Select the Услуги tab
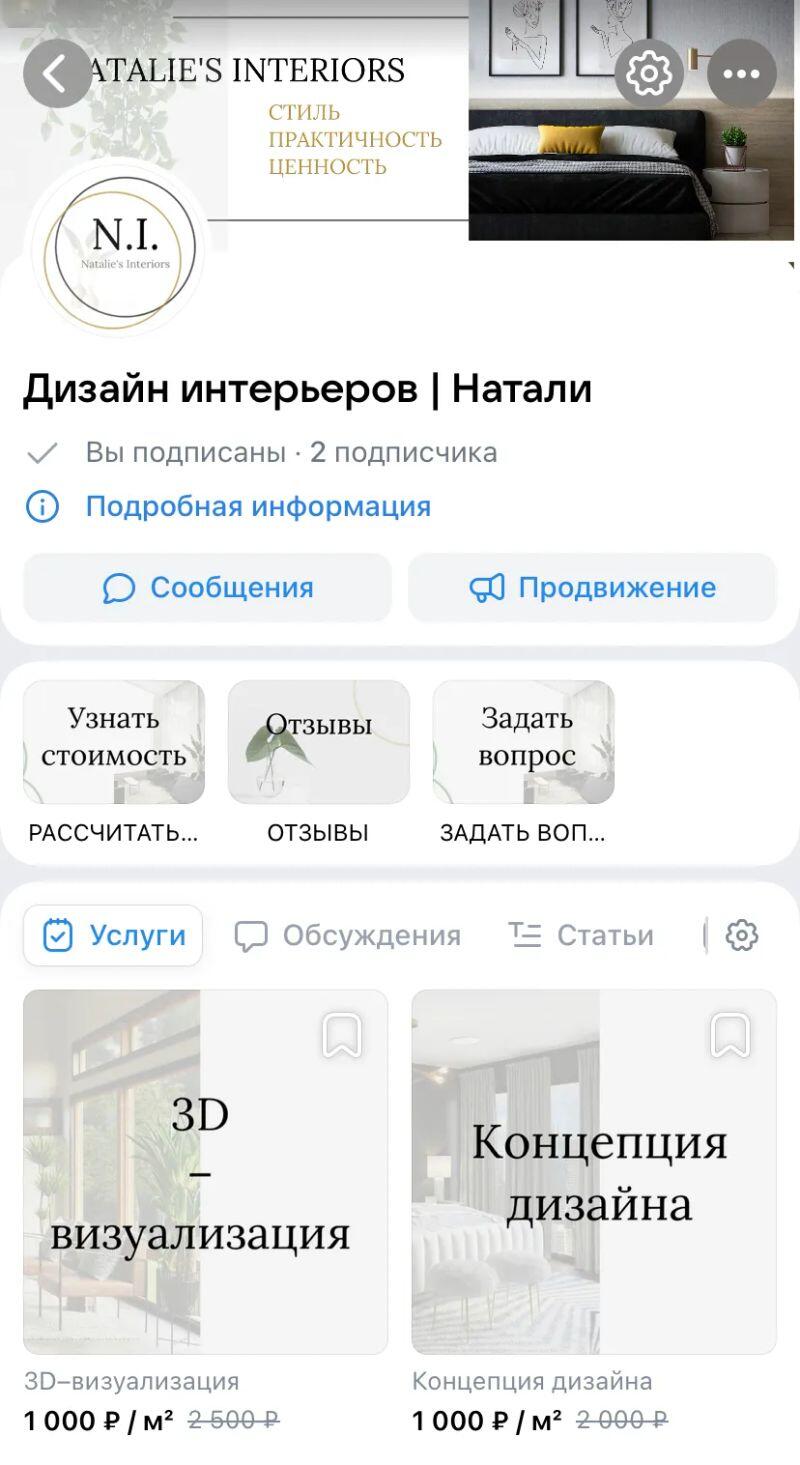Viewport: 800px width, 1465px height. pos(113,935)
